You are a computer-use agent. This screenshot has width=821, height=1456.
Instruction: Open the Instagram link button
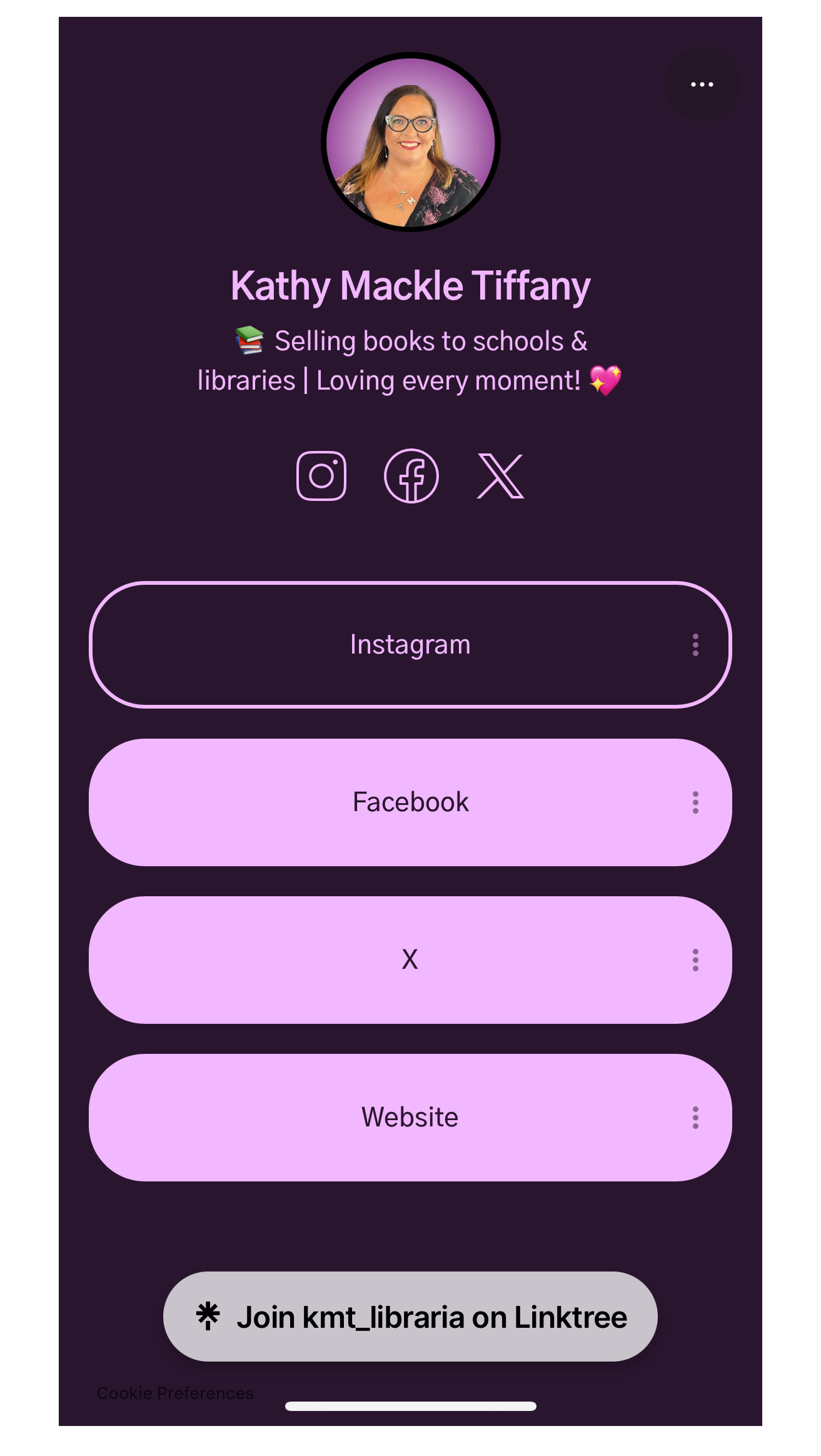click(410, 644)
